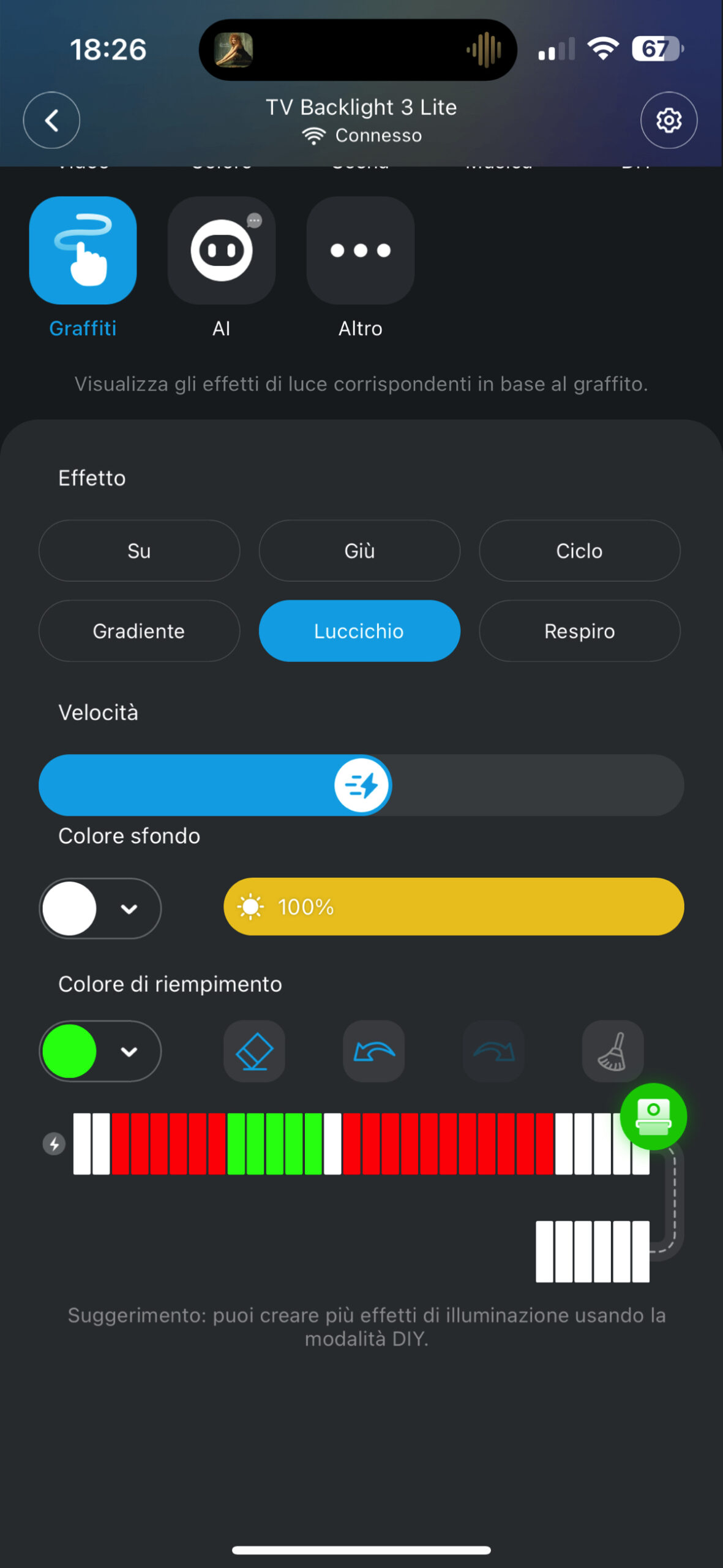Undo the last graffiti stroke
Image resolution: width=723 pixels, height=1568 pixels.
(x=373, y=1051)
